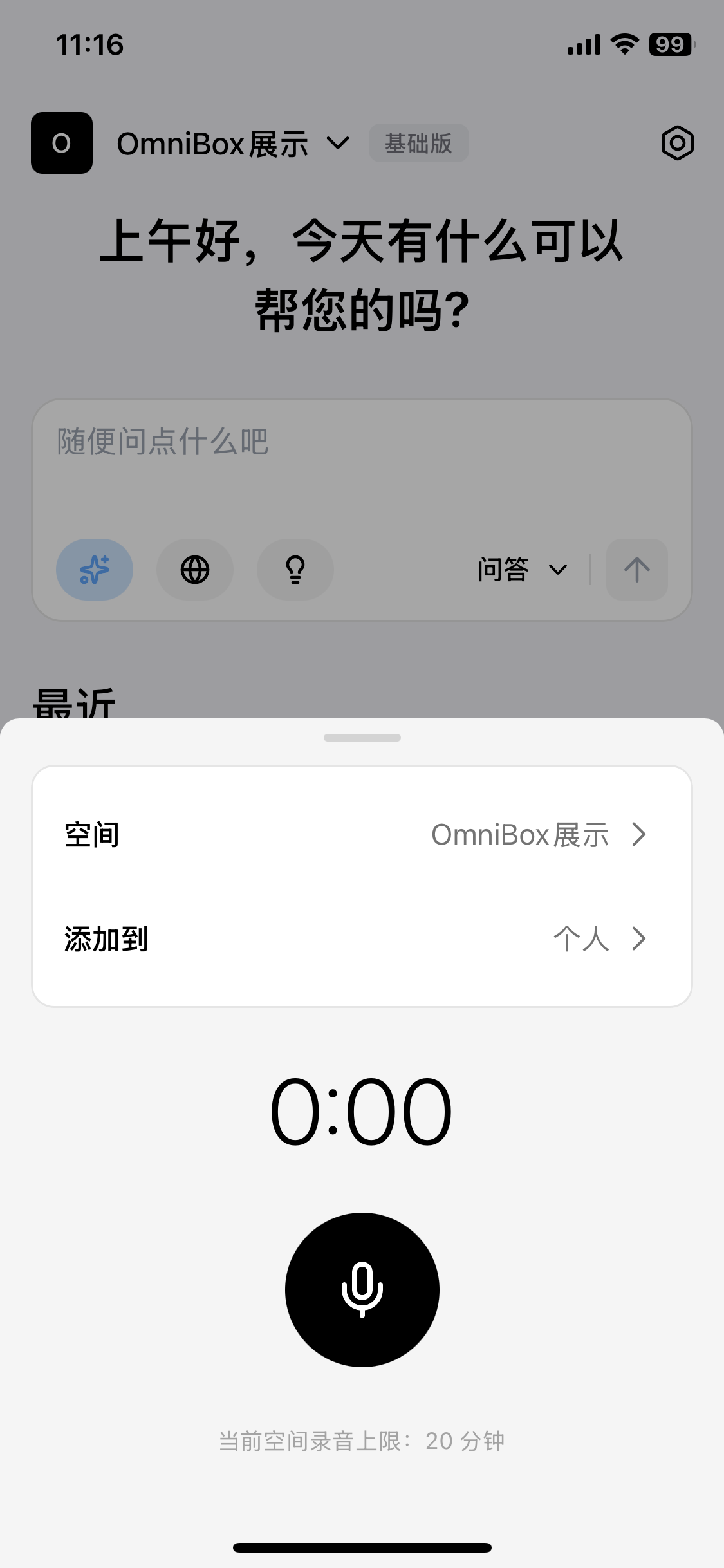
Task: Send the question with the arrow button
Action: click(x=636, y=570)
